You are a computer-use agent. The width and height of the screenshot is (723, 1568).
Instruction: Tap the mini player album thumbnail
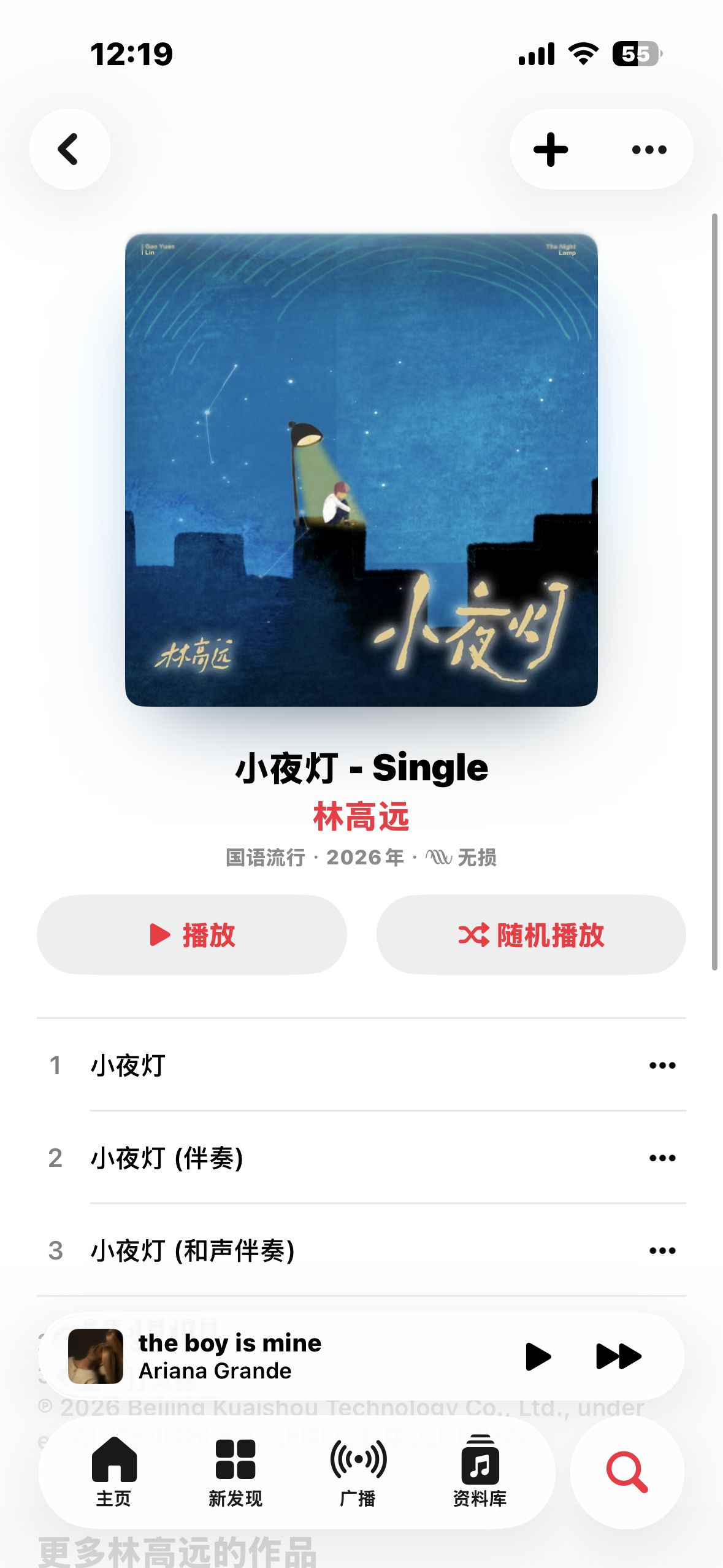pos(96,1356)
